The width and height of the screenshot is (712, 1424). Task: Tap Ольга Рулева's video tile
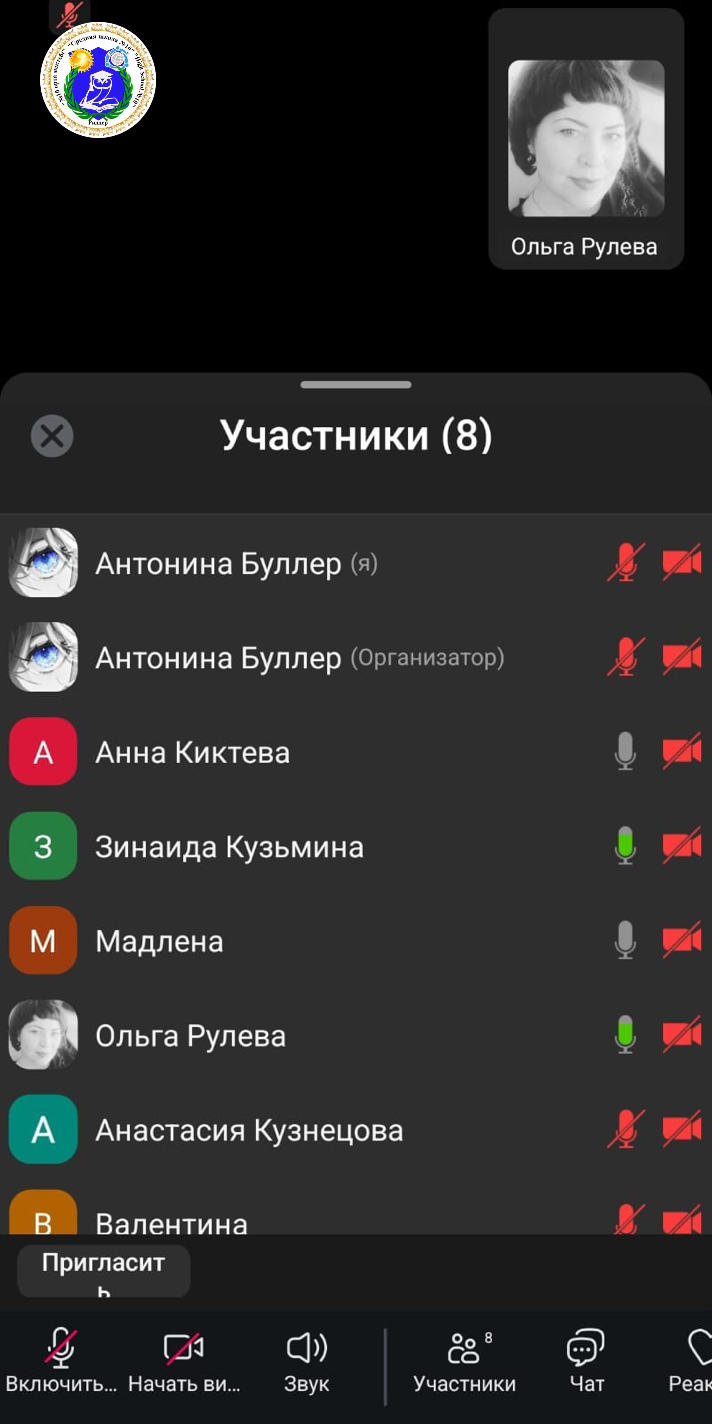pyautogui.click(x=585, y=140)
